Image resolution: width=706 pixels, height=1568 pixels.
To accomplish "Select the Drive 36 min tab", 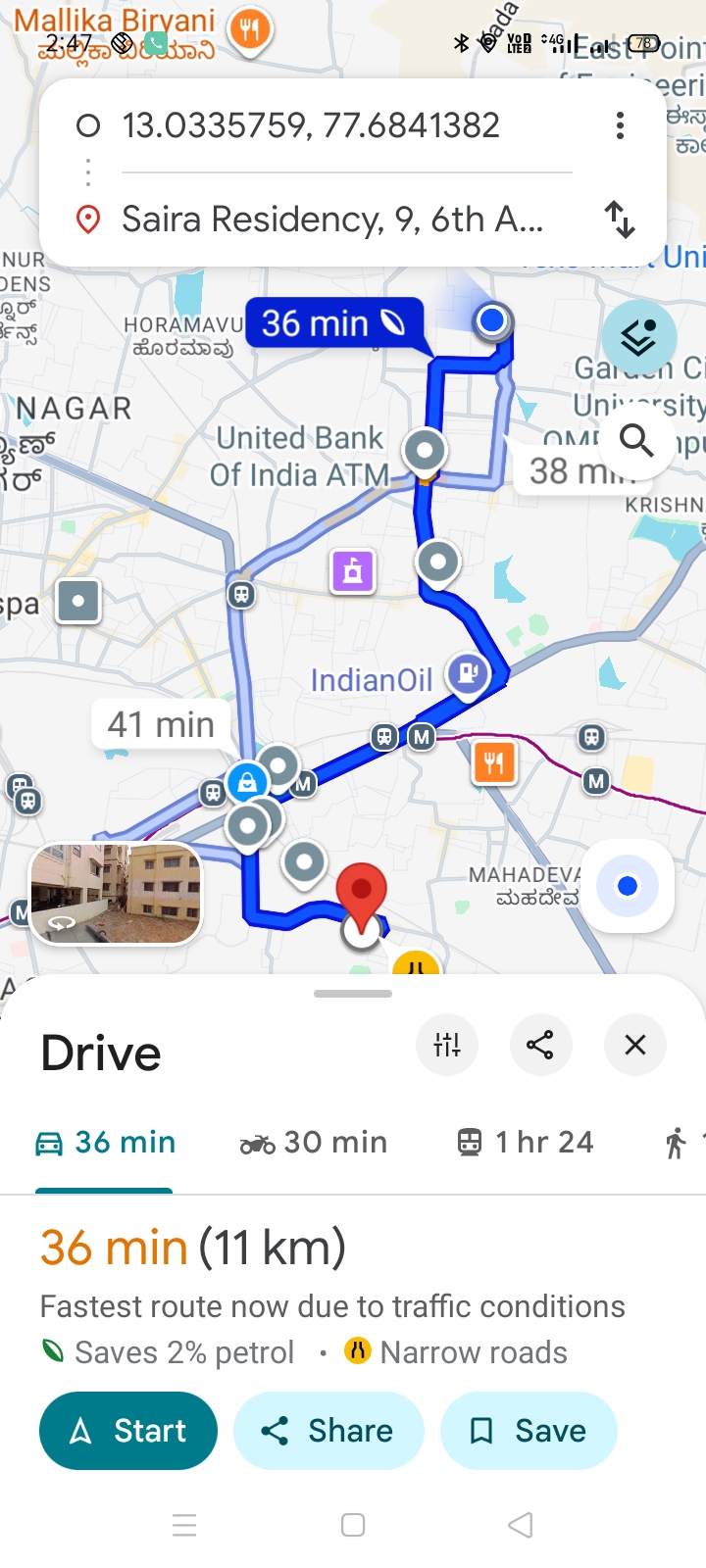I will click(x=106, y=1143).
